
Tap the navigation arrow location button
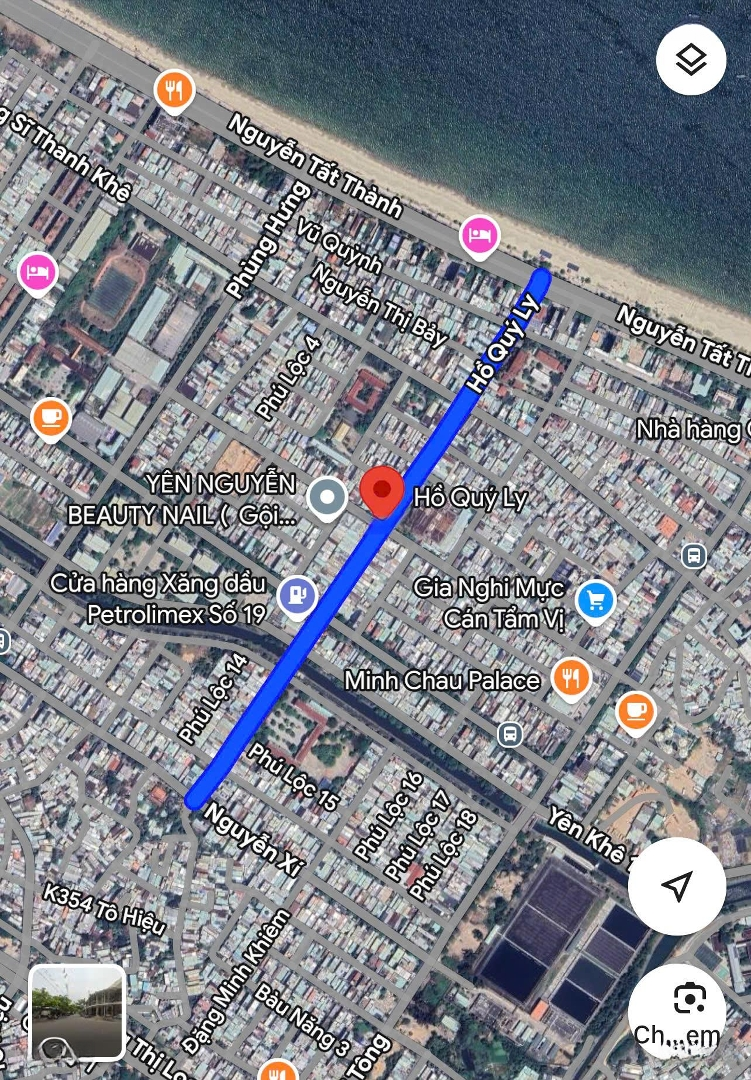[x=677, y=886]
